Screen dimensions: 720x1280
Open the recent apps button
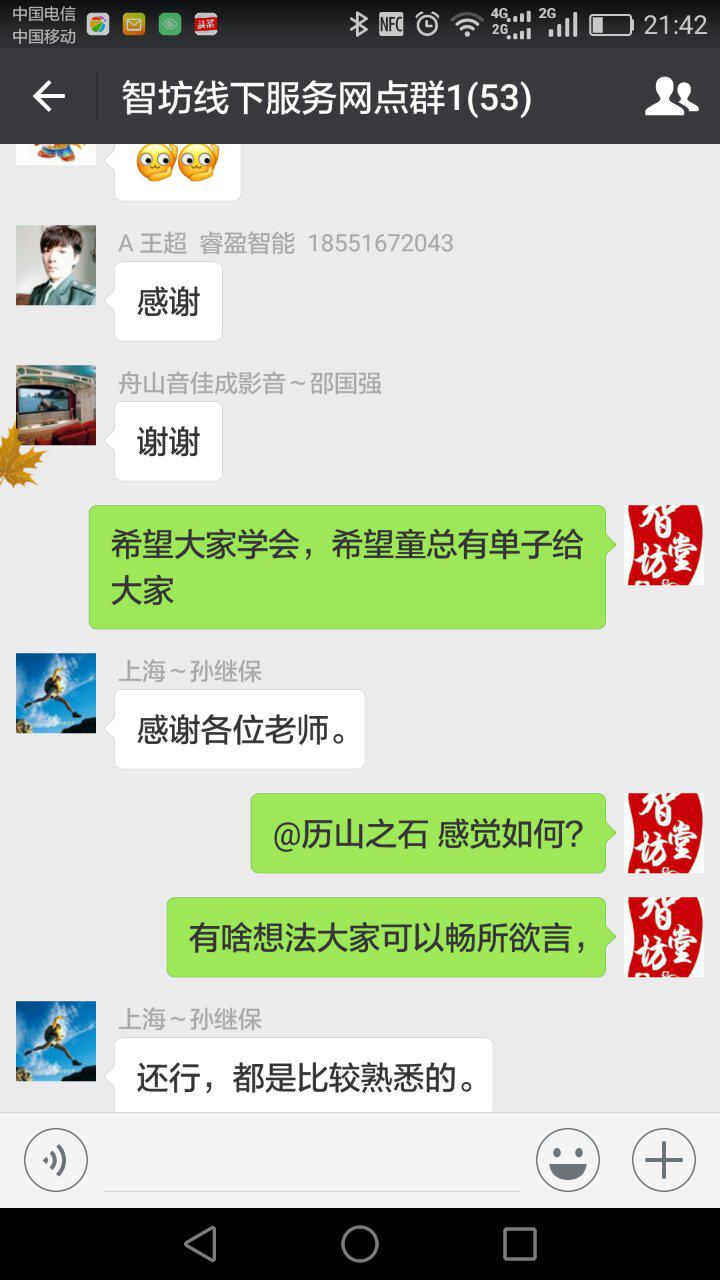(x=519, y=1244)
